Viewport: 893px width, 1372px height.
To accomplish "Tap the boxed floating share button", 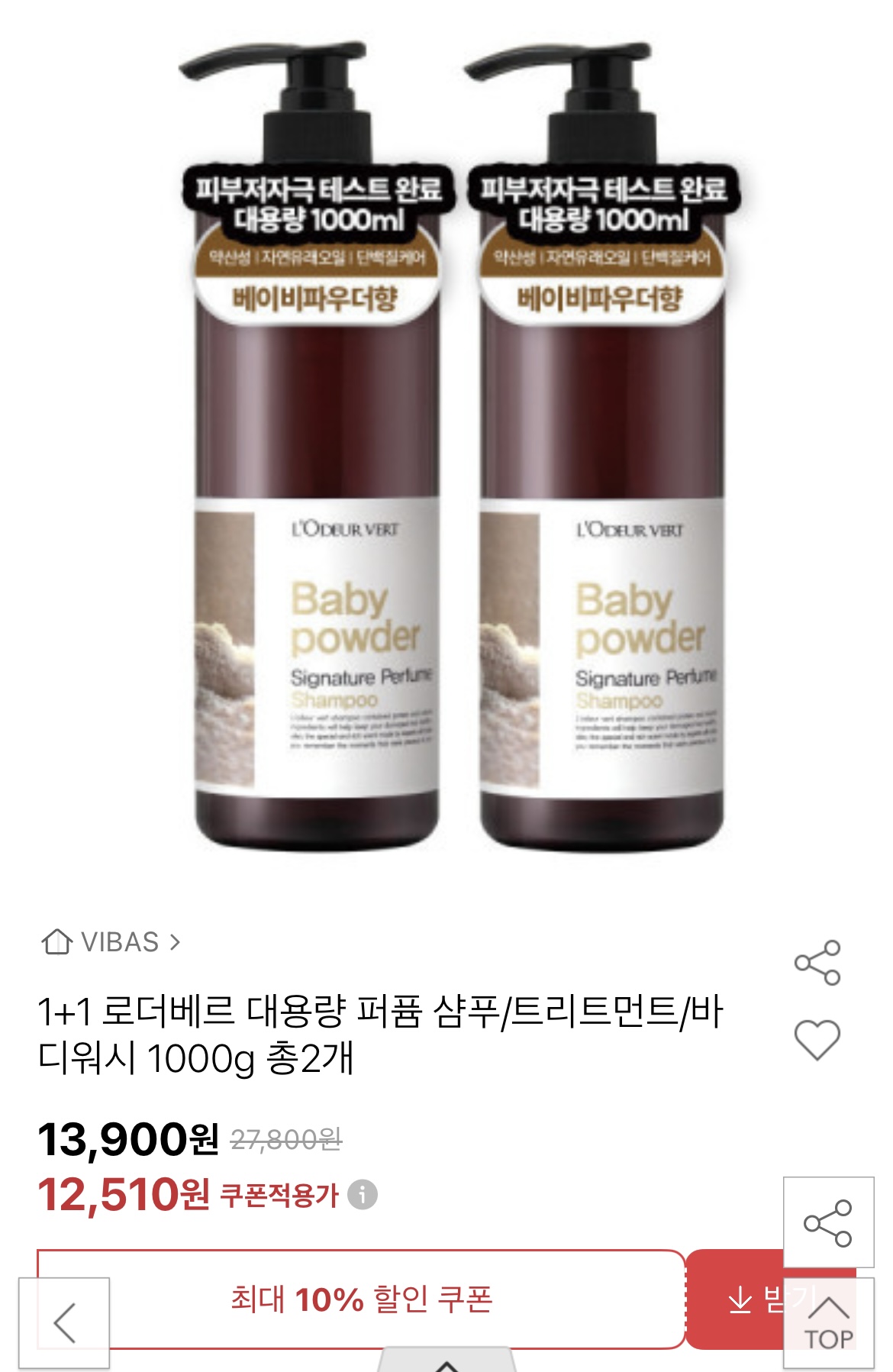I will [828, 1222].
